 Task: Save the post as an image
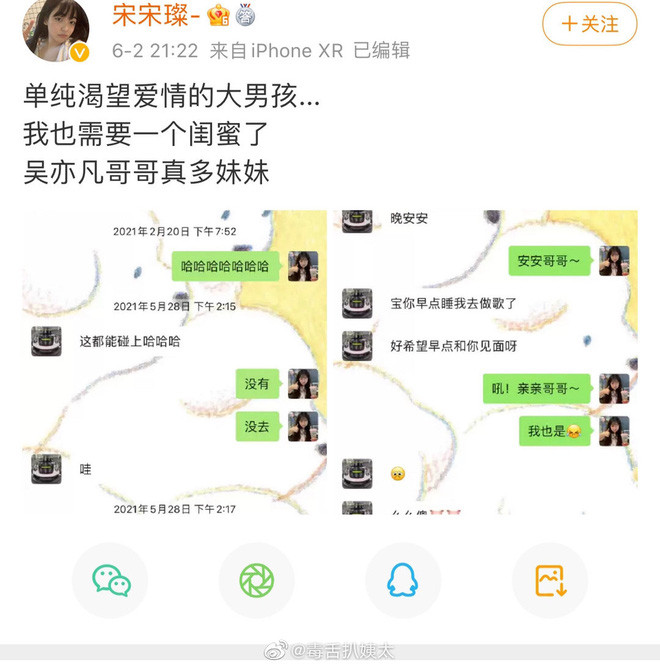549,580
